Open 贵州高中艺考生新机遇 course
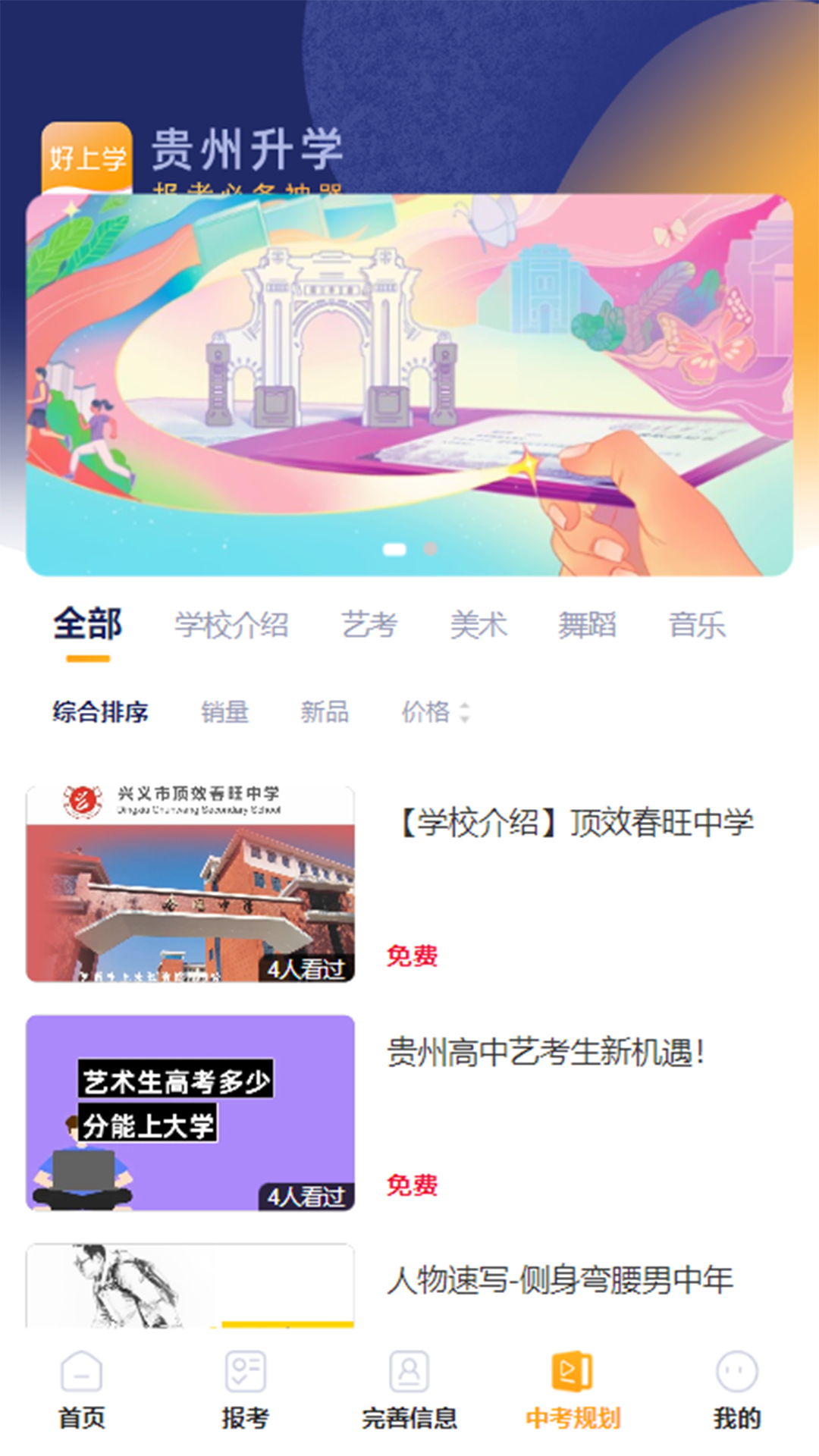Viewport: 819px width, 1456px height. [x=409, y=1112]
